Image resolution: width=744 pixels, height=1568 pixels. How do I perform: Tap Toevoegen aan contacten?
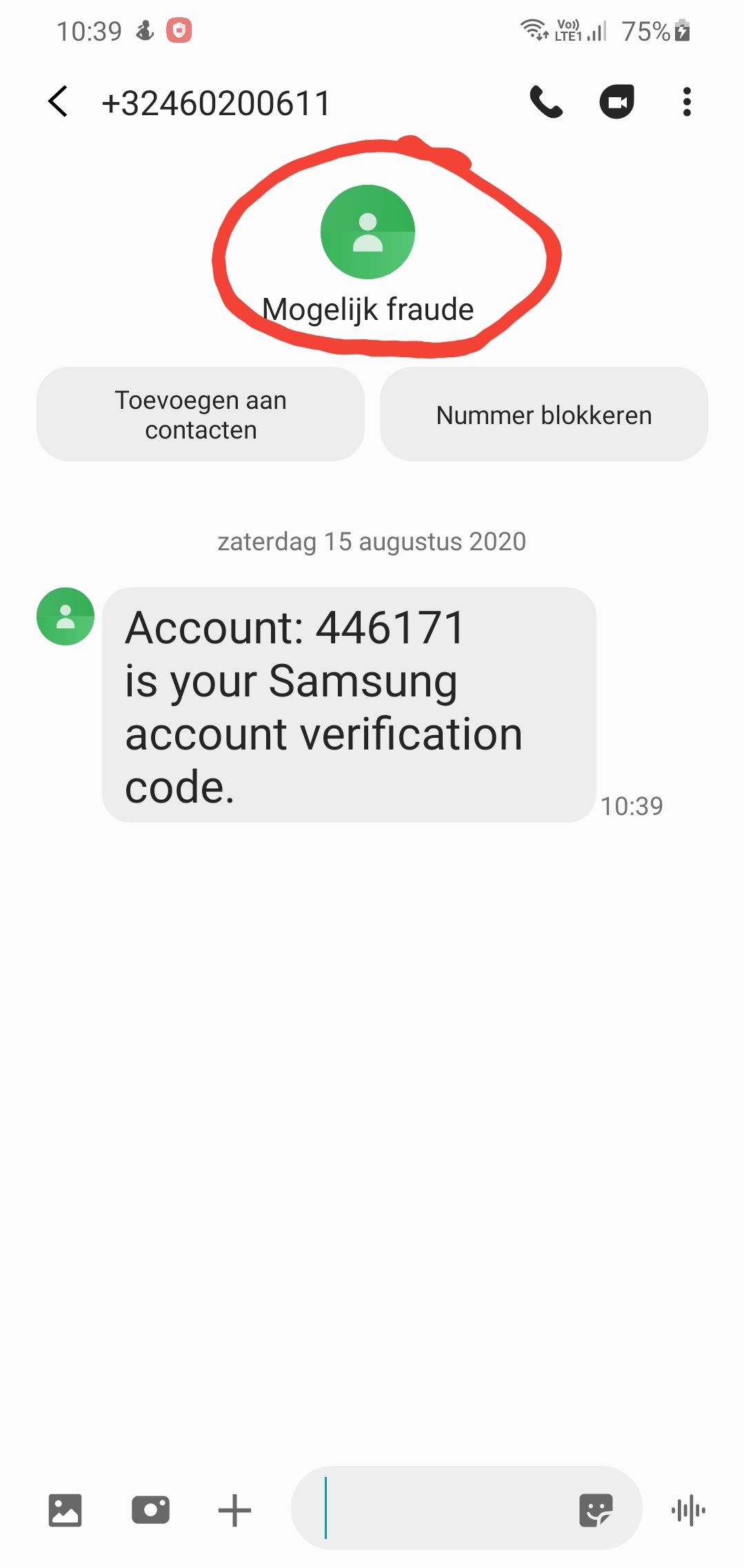[x=201, y=414]
